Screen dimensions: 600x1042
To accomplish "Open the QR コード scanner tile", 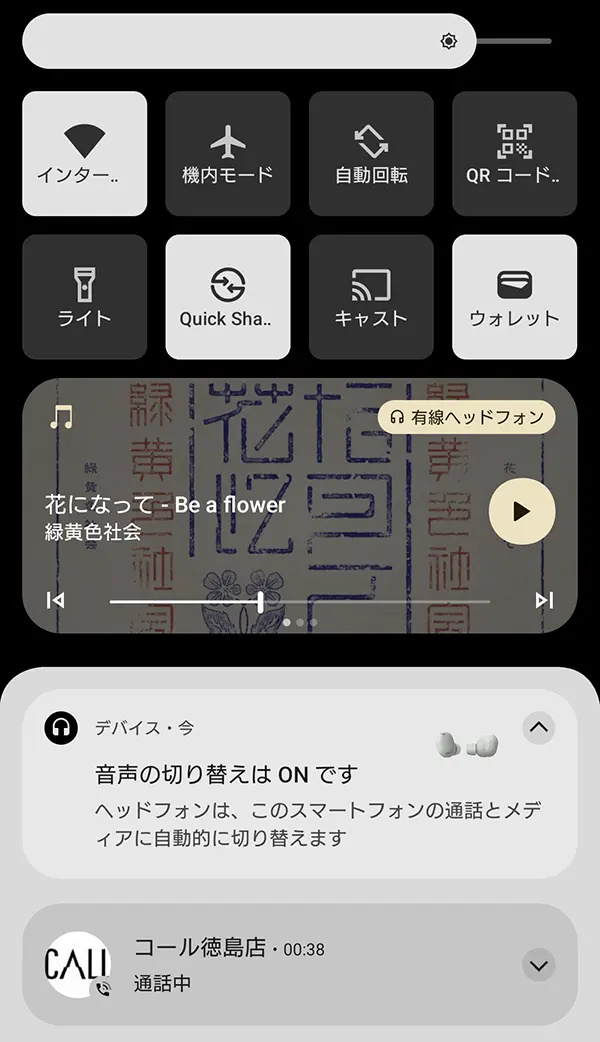I will click(514, 154).
